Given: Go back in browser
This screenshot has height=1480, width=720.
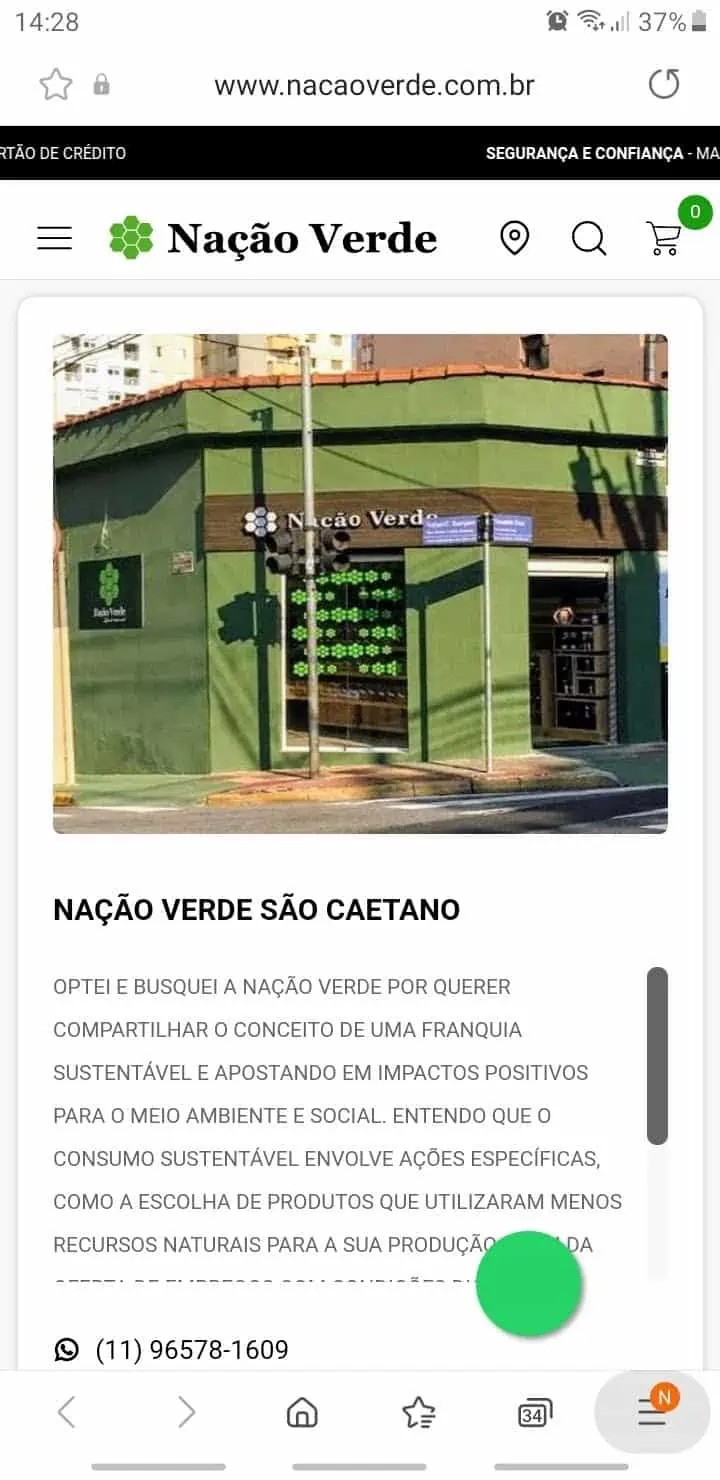Looking at the screenshot, I should [66, 1412].
